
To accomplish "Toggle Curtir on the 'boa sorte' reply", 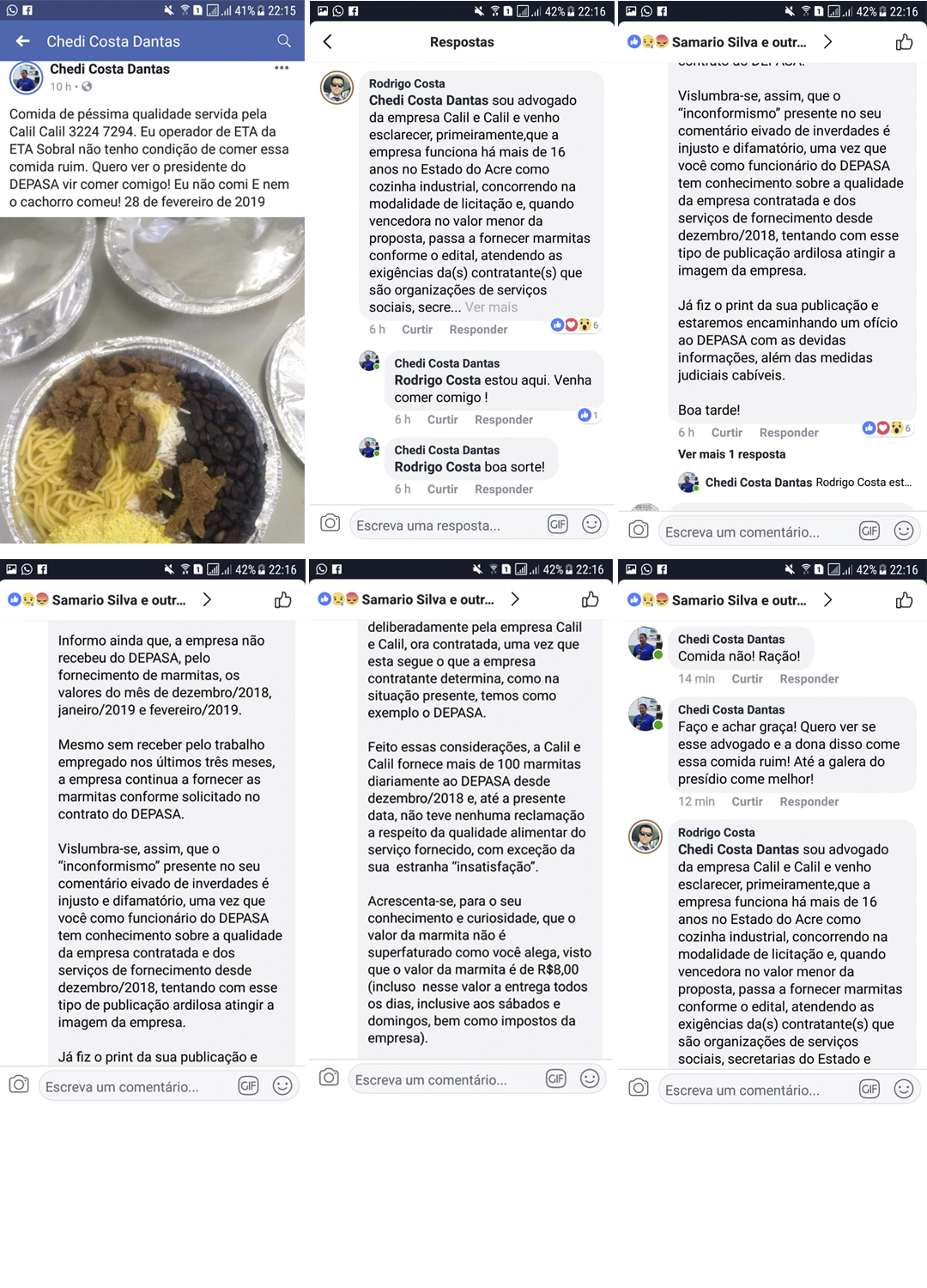I will (443, 489).
